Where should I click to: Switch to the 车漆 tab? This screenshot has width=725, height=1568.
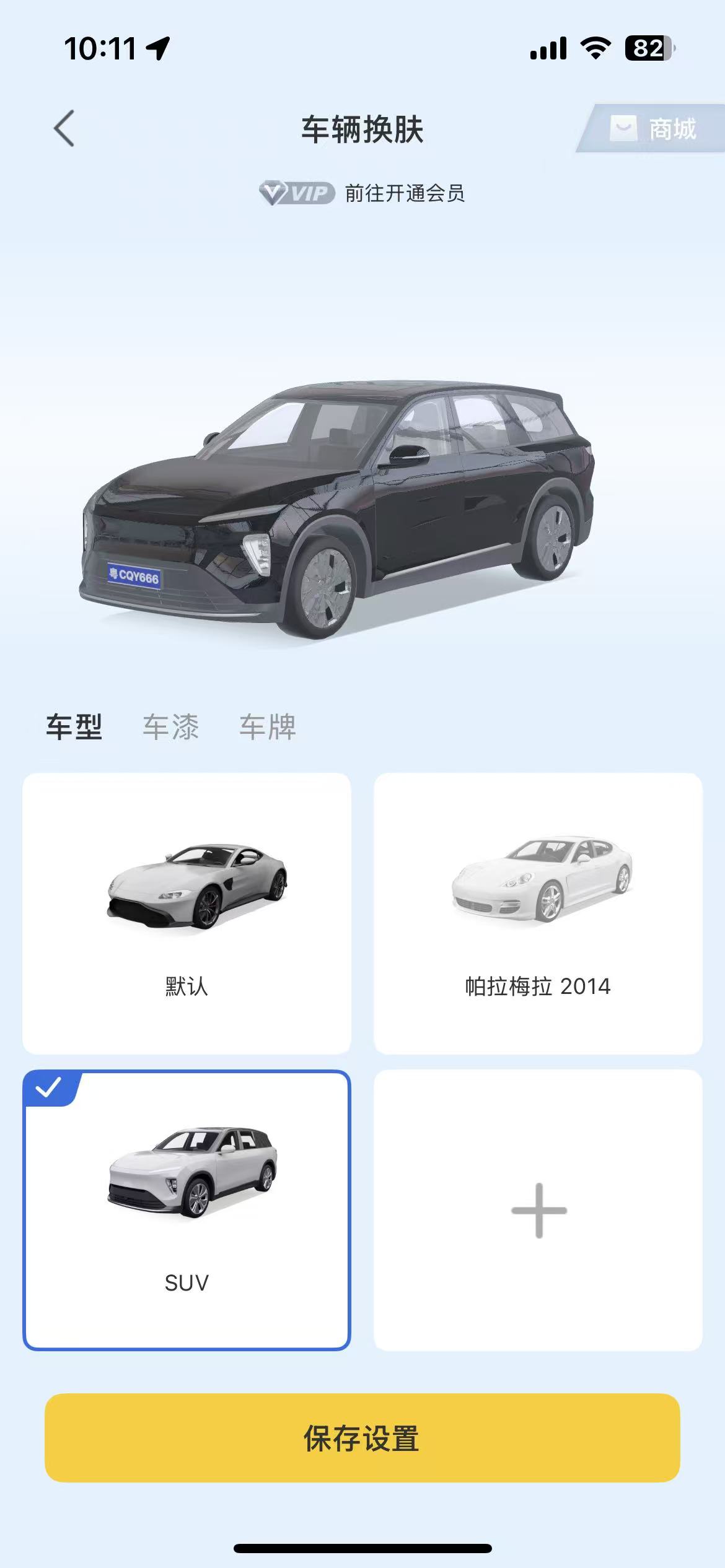coord(170,726)
